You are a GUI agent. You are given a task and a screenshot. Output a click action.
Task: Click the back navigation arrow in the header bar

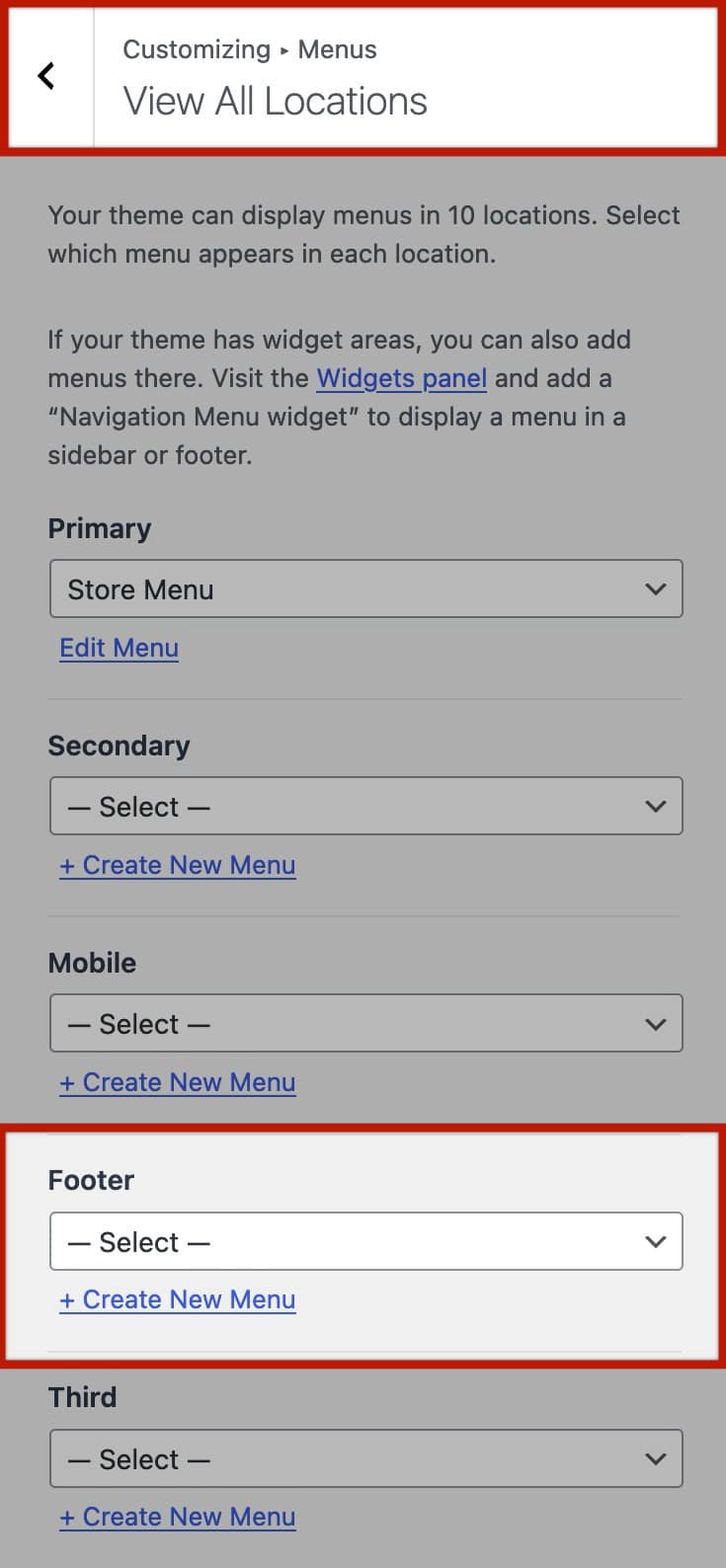click(44, 76)
